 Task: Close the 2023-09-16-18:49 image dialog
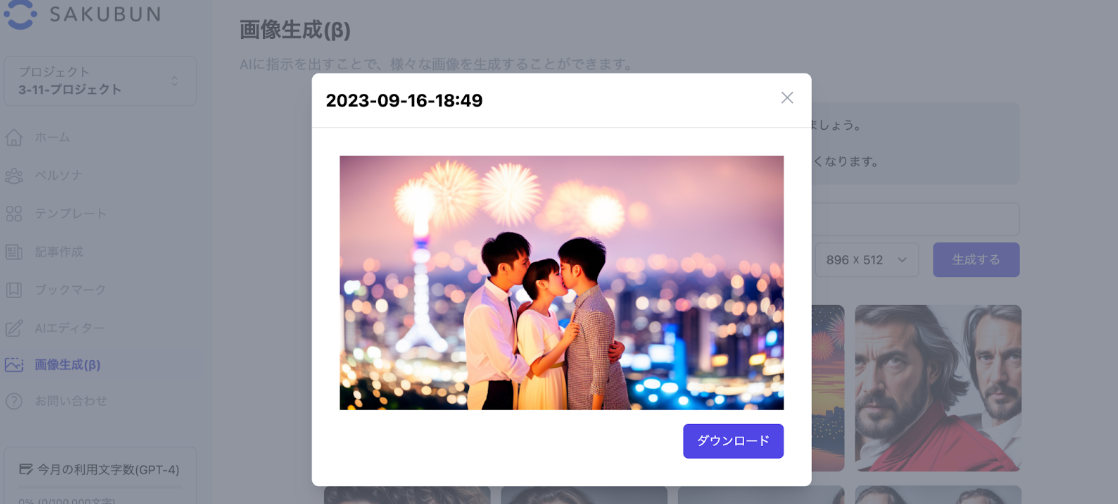pos(787,98)
